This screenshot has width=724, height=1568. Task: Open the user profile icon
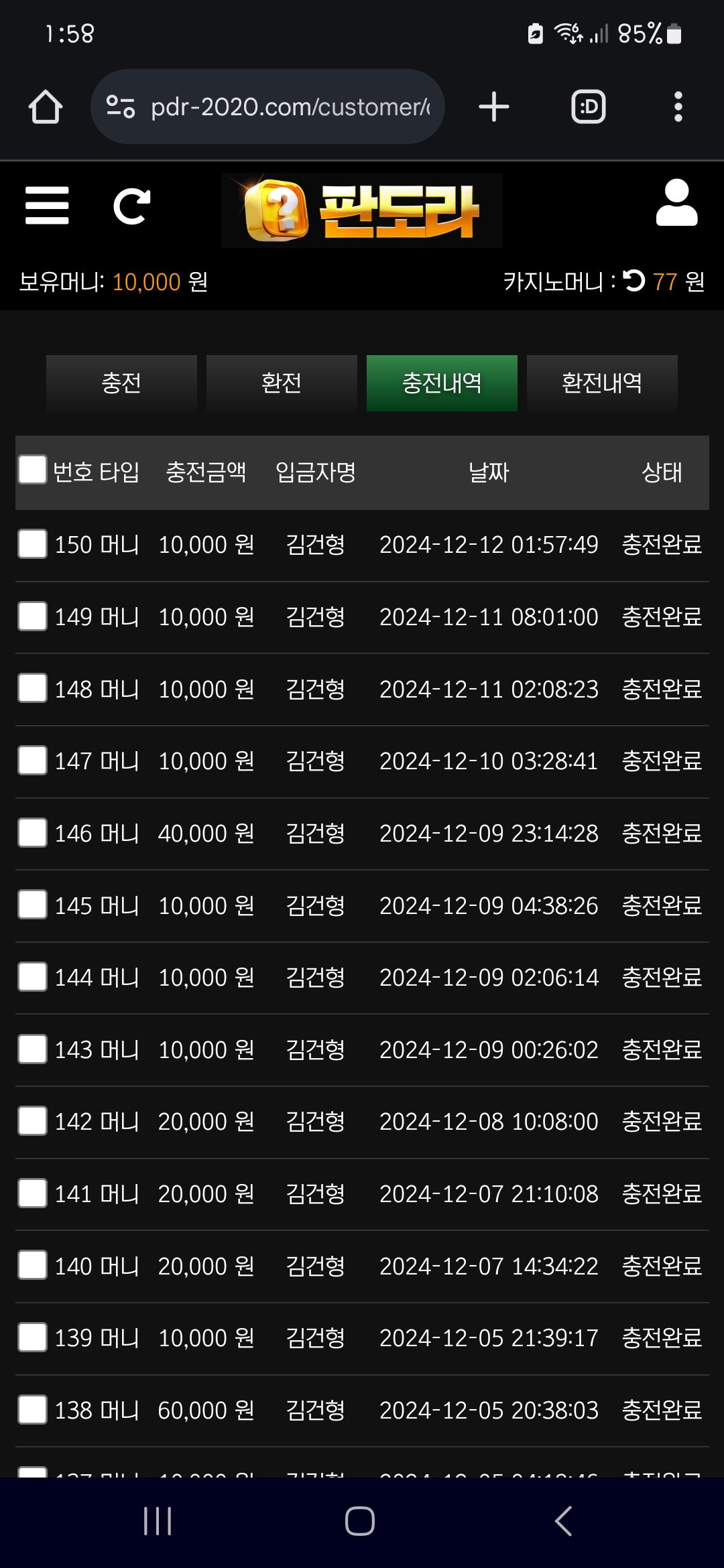click(x=676, y=203)
